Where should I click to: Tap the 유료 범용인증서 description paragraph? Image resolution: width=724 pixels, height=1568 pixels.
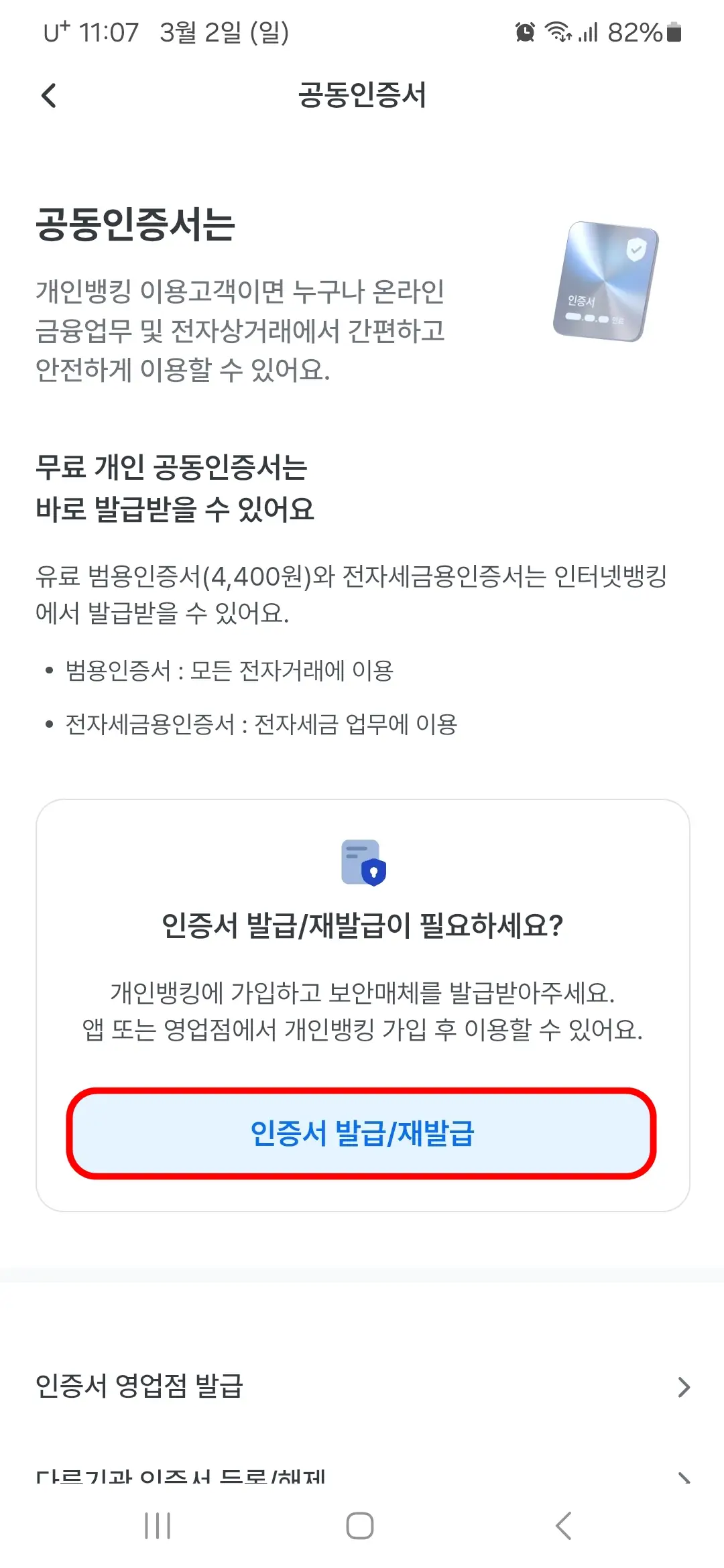pyautogui.click(x=362, y=593)
